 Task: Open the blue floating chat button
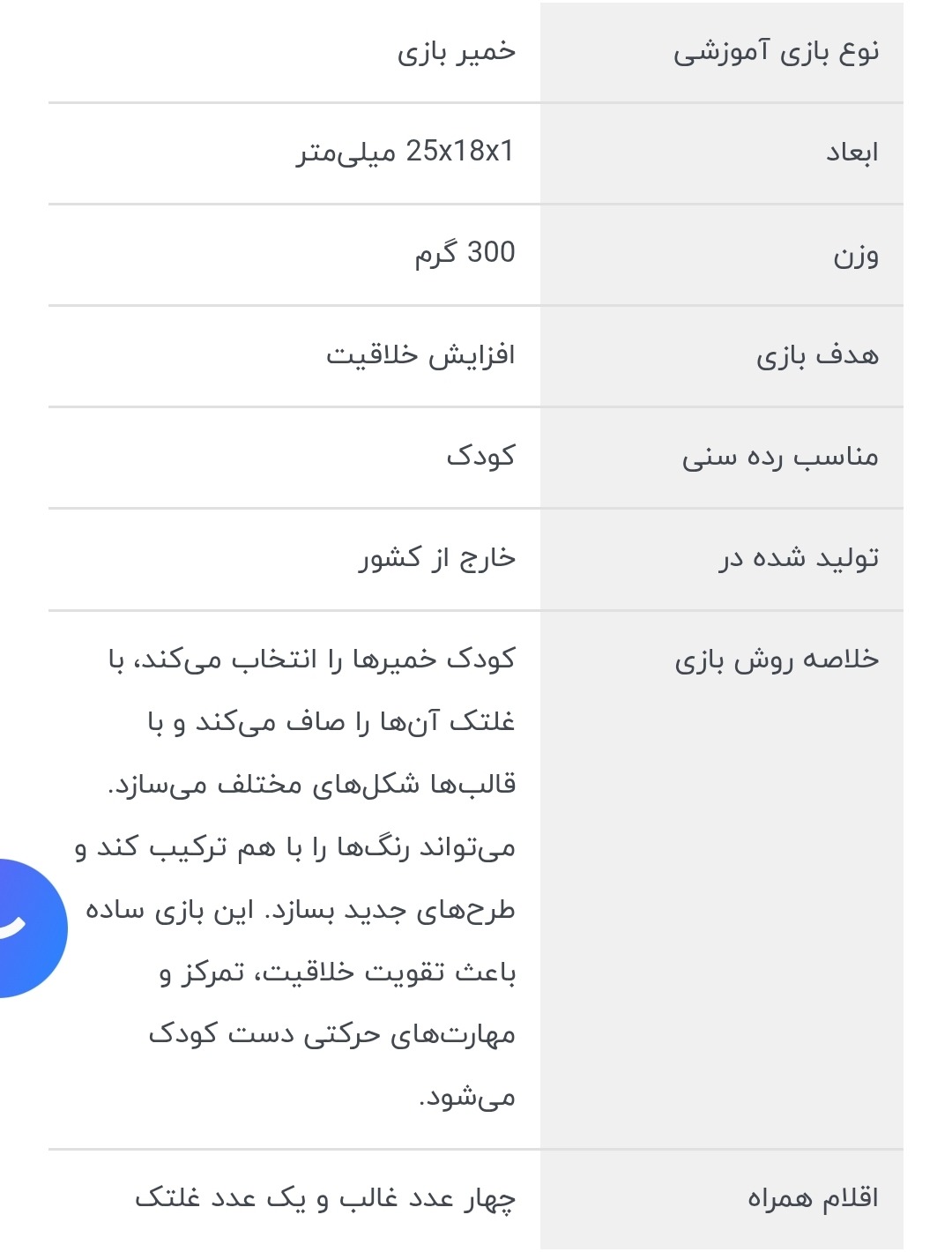tap(25, 928)
